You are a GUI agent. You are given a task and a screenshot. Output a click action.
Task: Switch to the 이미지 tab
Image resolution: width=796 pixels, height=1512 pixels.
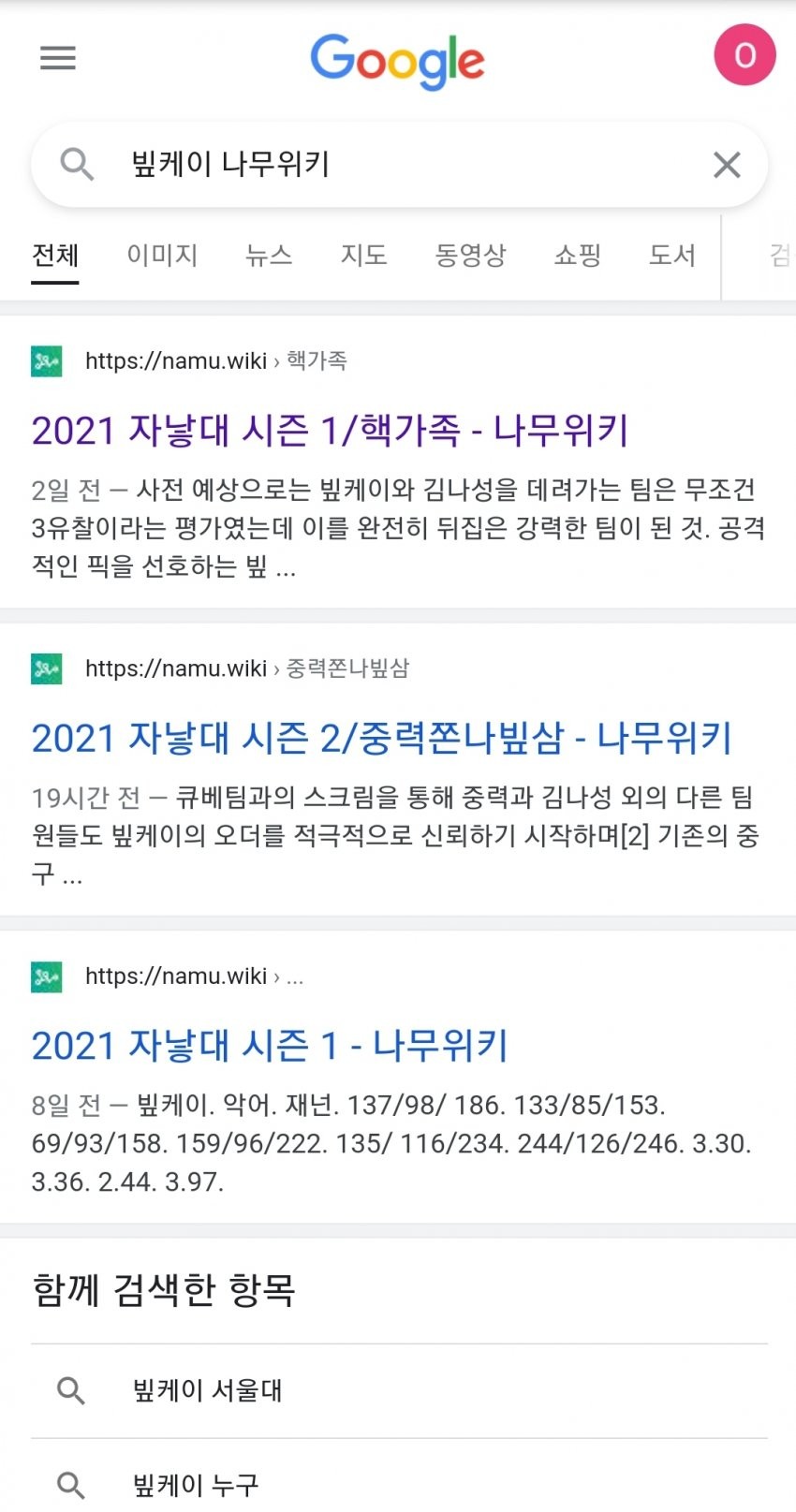tap(162, 255)
